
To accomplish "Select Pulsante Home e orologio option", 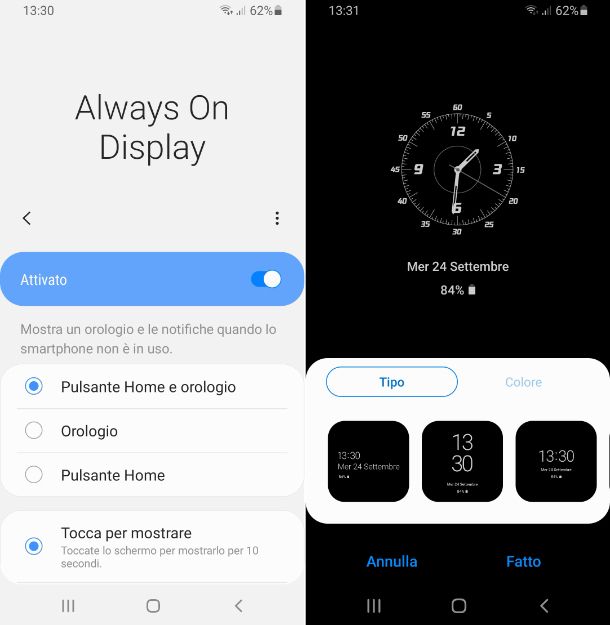I will pos(34,386).
